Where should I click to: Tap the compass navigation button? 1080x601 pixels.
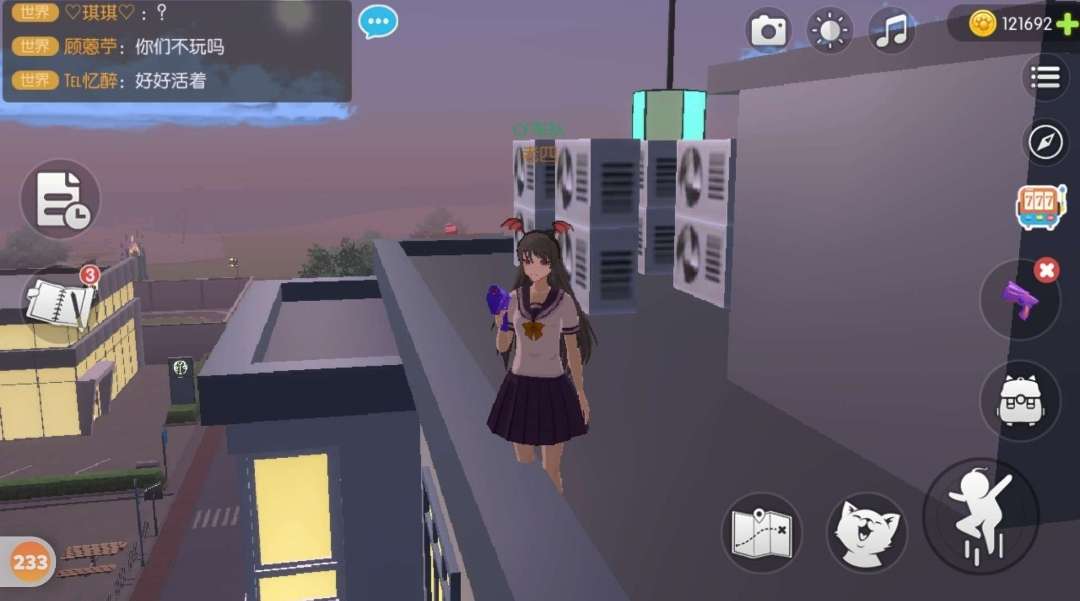click(1046, 142)
